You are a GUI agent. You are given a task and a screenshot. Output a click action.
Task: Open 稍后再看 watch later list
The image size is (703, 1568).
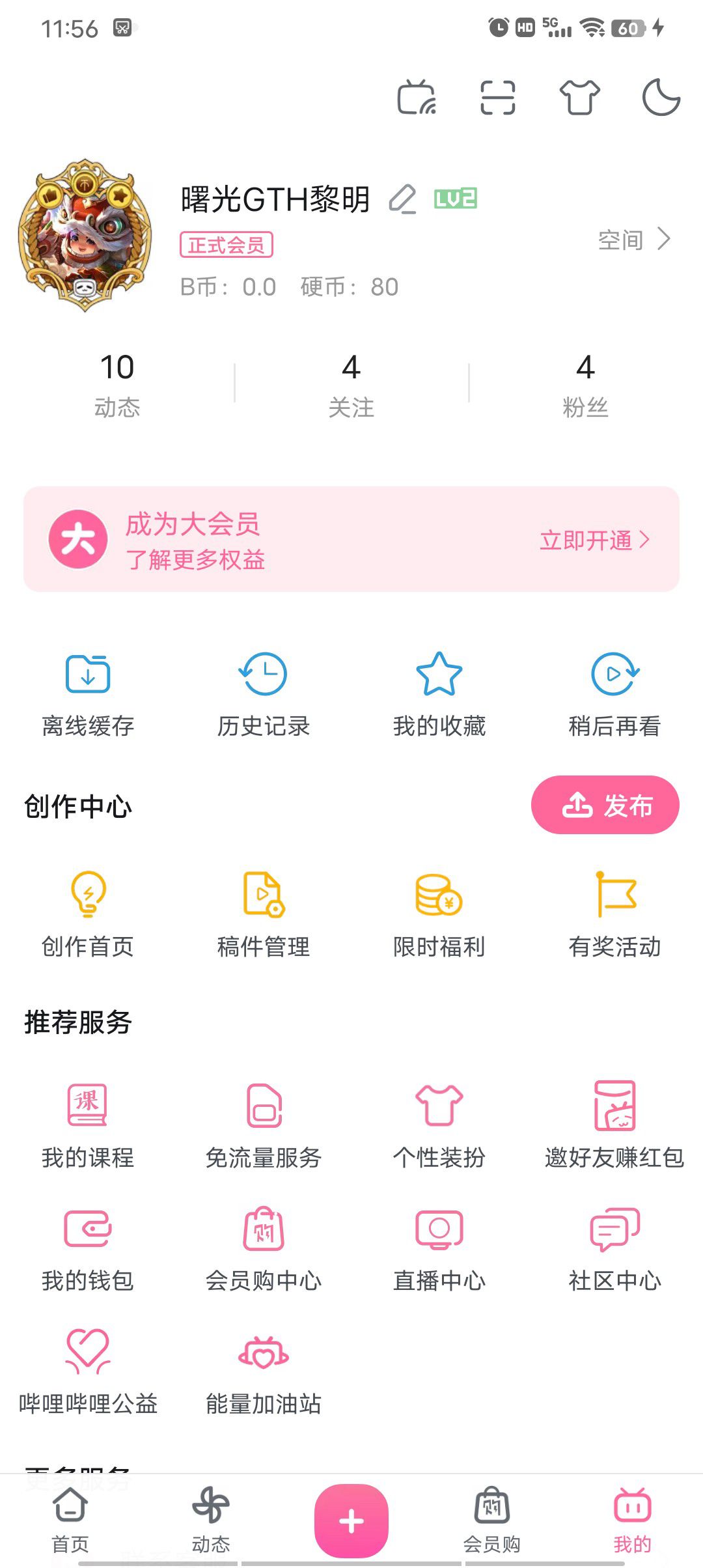(614, 695)
